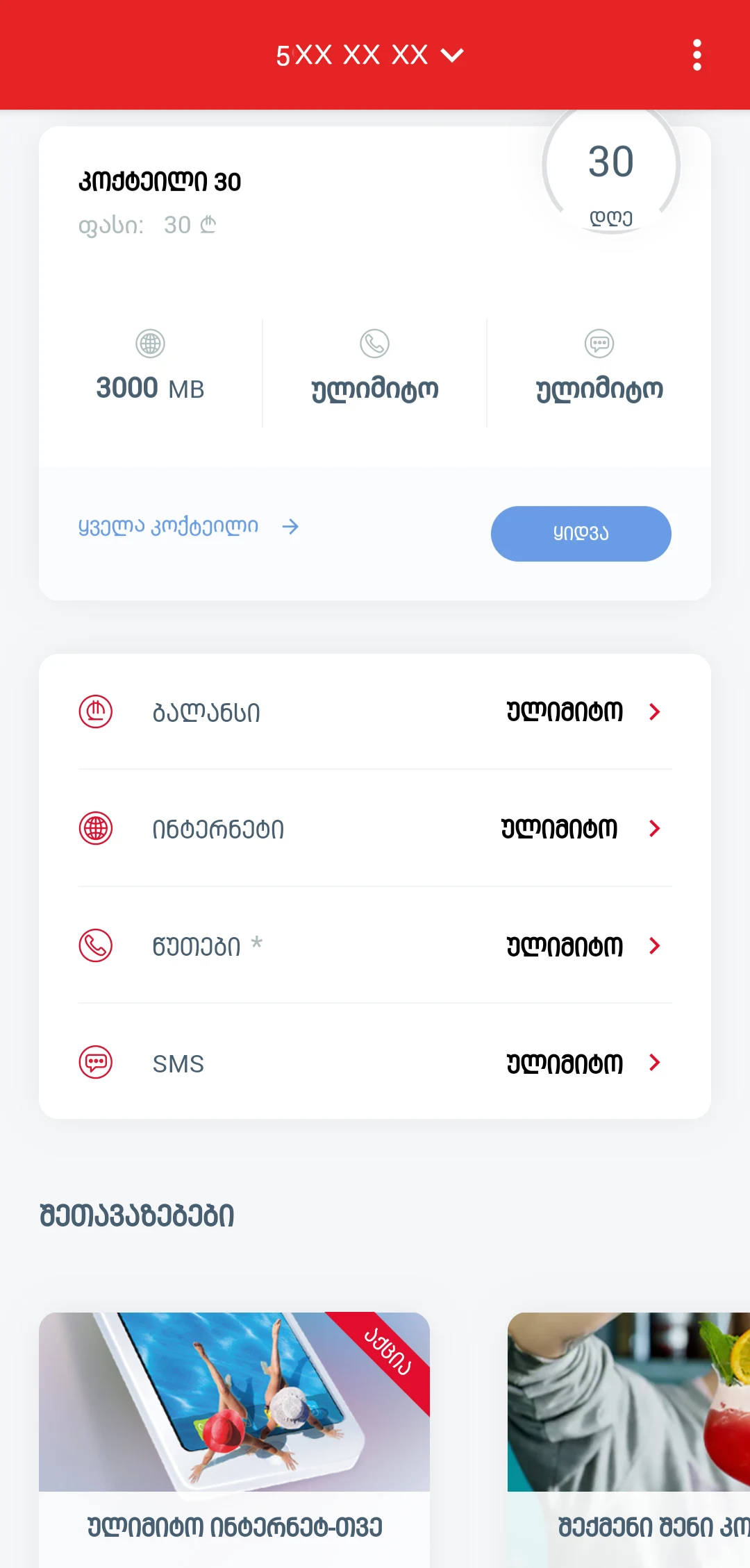This screenshot has width=750, height=1568.
Task: Tap the ყიდვა buy button
Action: (581, 533)
